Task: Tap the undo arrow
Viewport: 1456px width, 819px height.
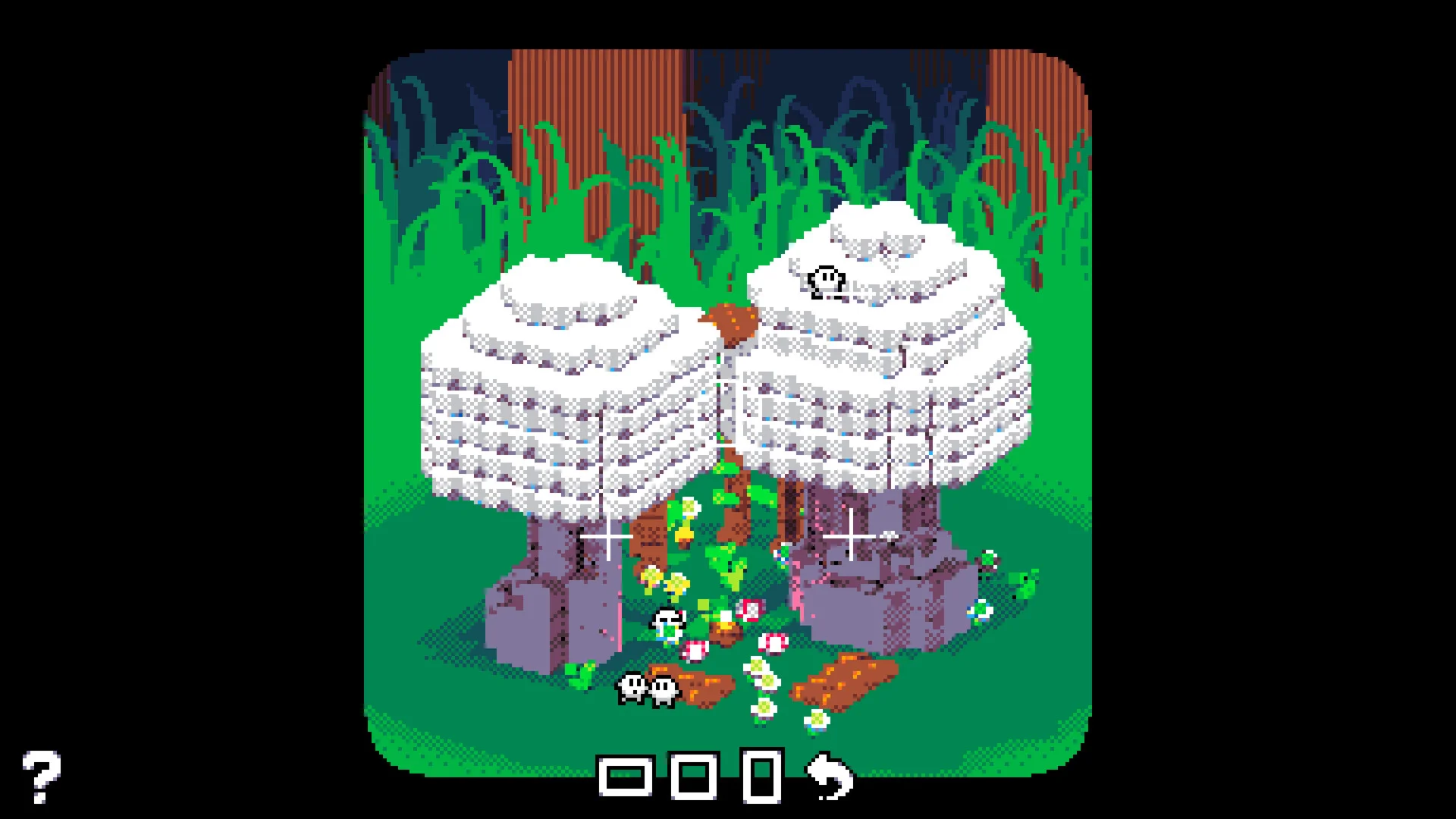Action: point(830,776)
